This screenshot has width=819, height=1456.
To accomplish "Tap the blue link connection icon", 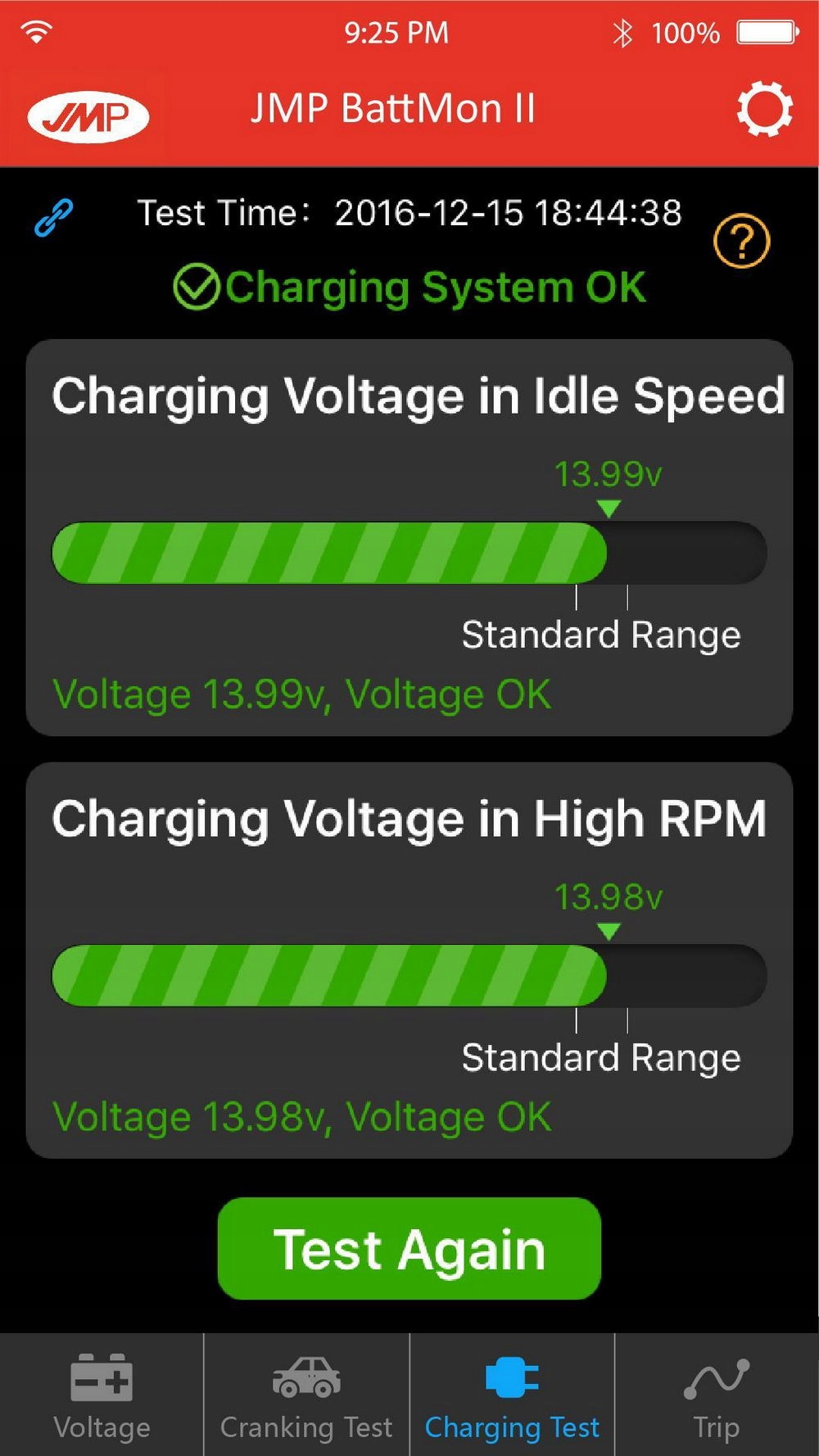I will [54, 218].
